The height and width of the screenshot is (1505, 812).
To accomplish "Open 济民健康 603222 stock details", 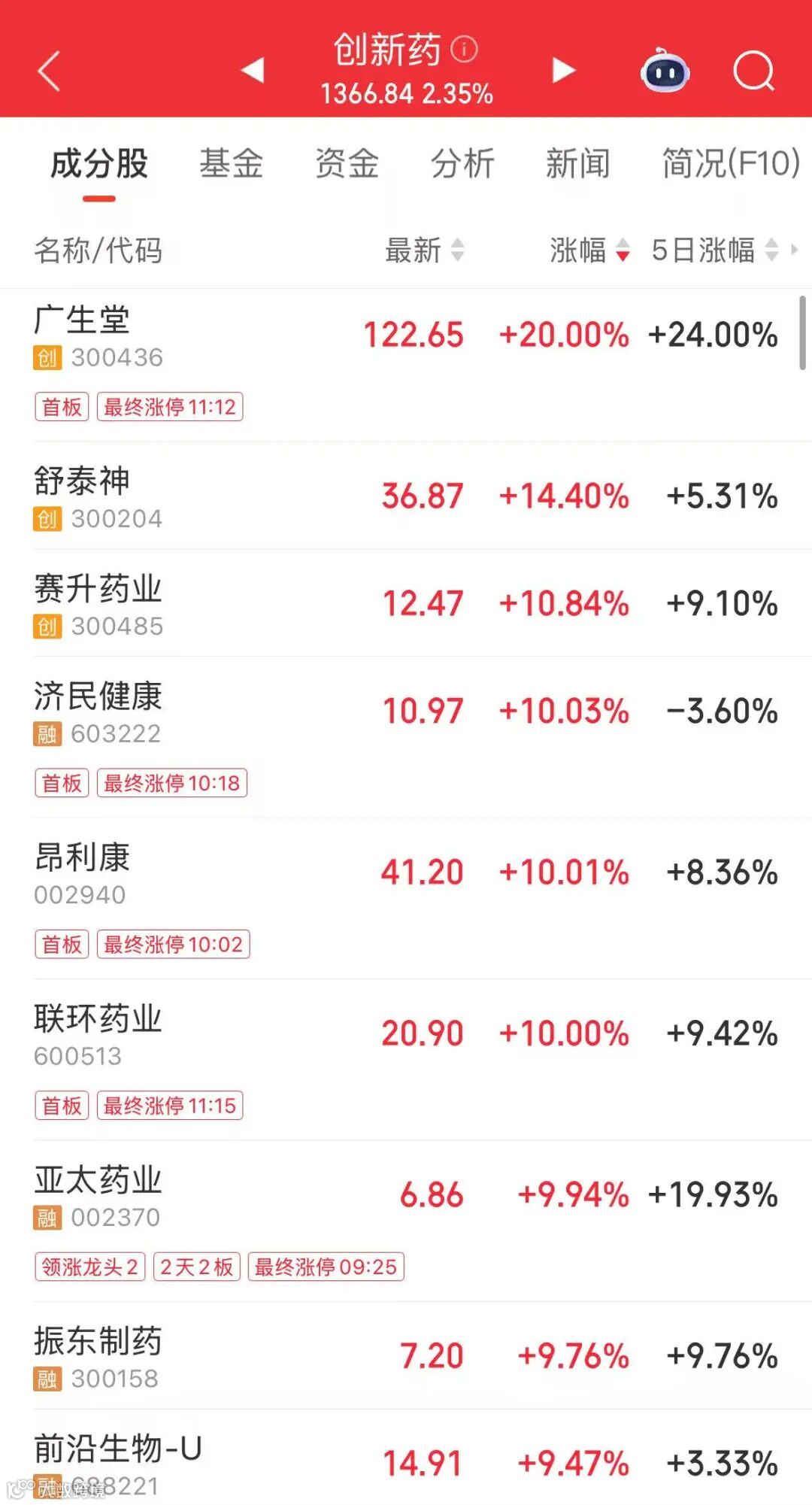I will pyautogui.click(x=406, y=737).
